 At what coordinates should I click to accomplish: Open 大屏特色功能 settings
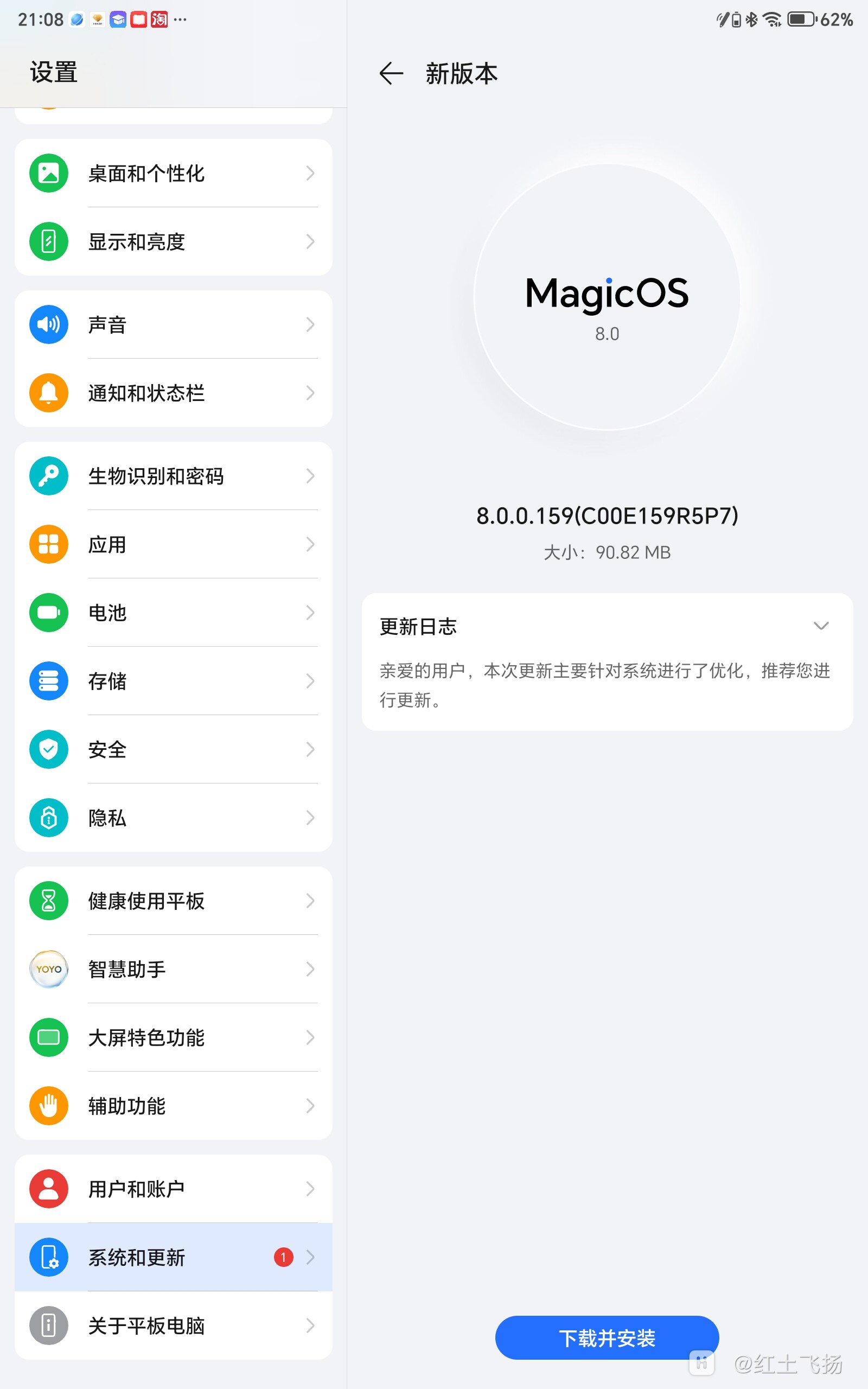[174, 1037]
